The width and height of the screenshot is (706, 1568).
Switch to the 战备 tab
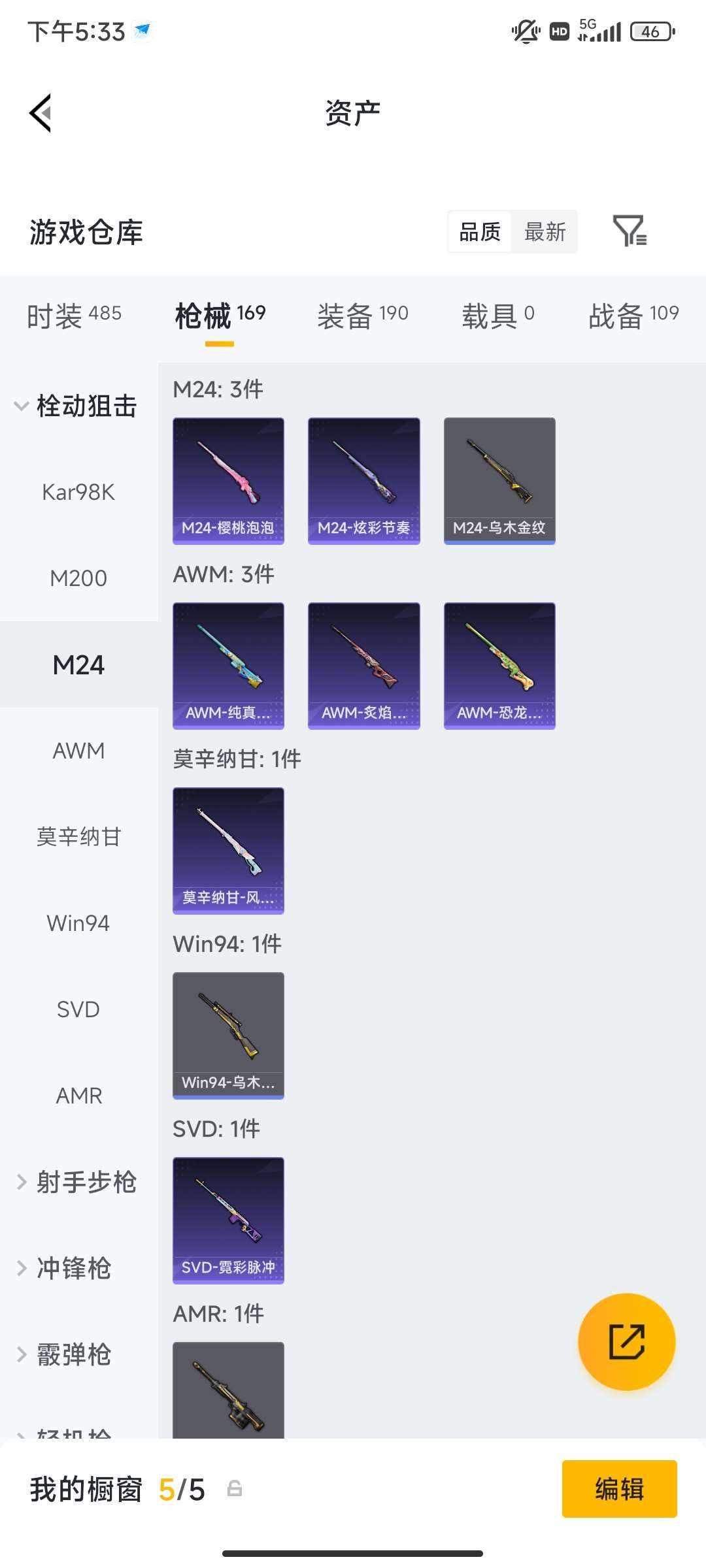click(x=633, y=316)
